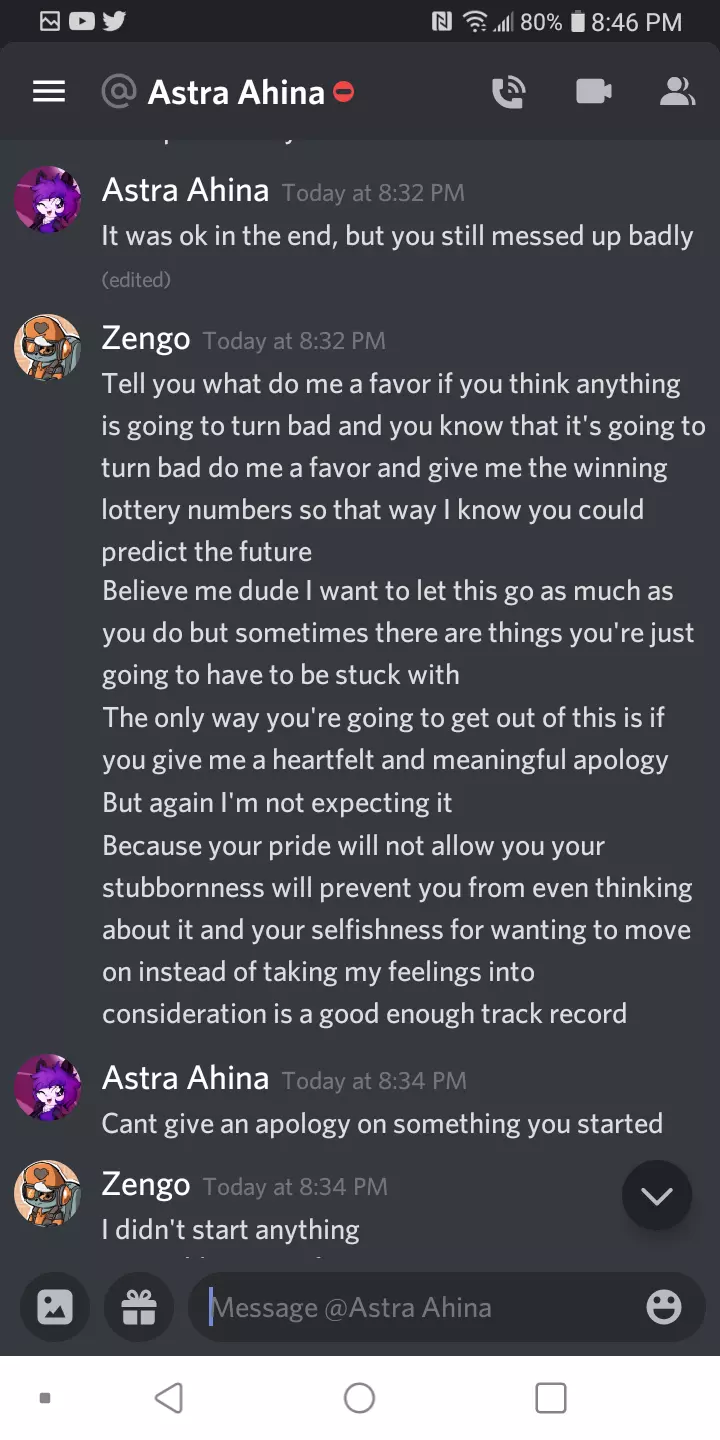
Task: Go back with system navigation
Action: pyautogui.click(x=169, y=1397)
